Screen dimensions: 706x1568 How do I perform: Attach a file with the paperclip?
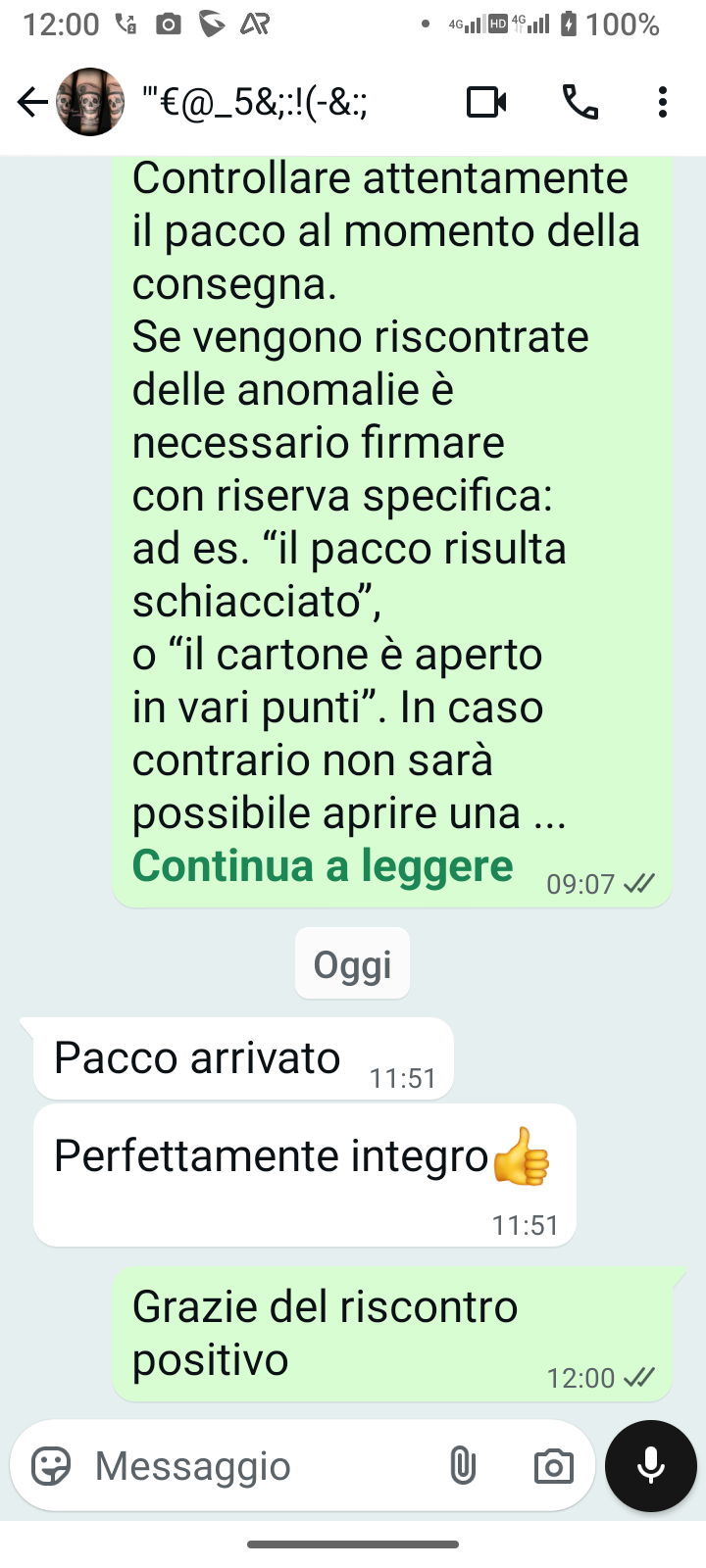pyautogui.click(x=463, y=1466)
